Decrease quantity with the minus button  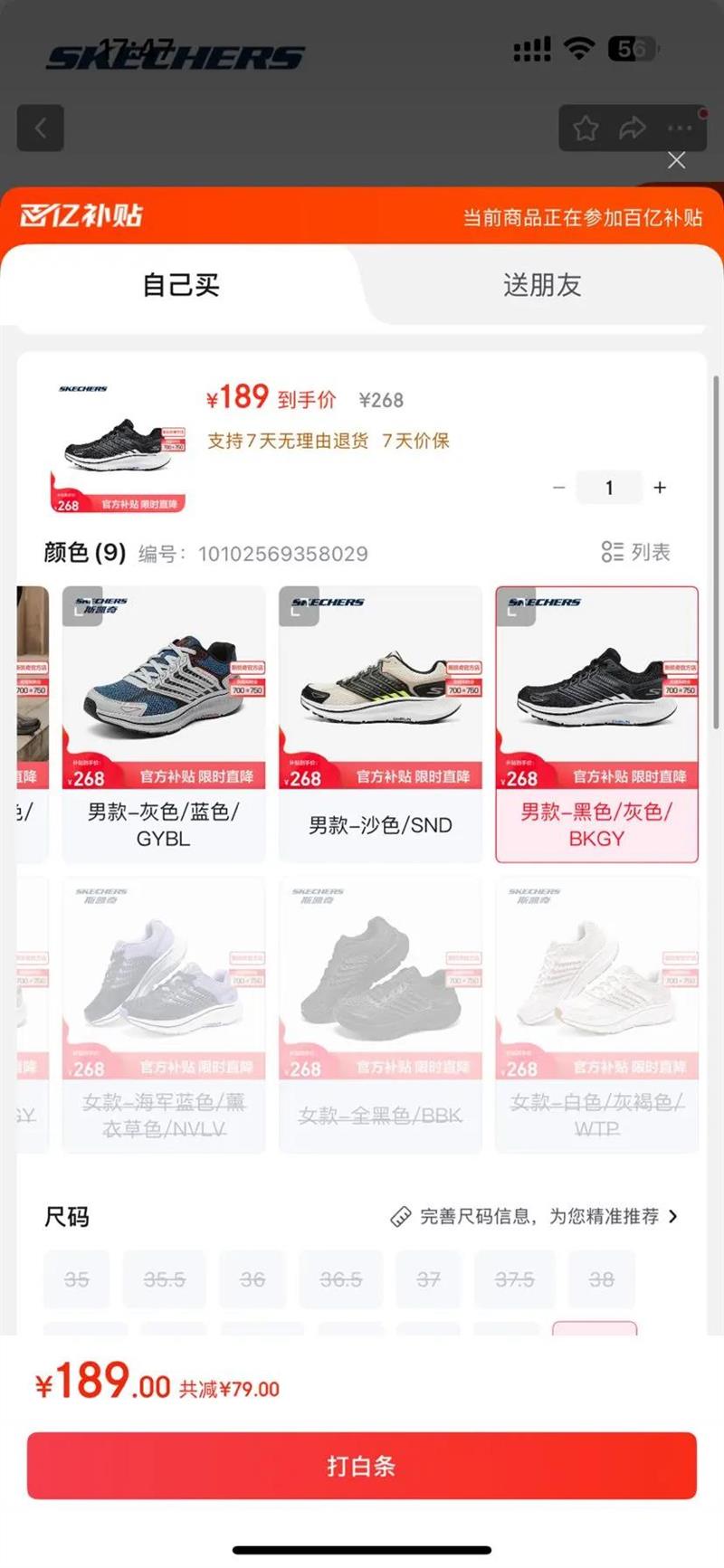559,488
